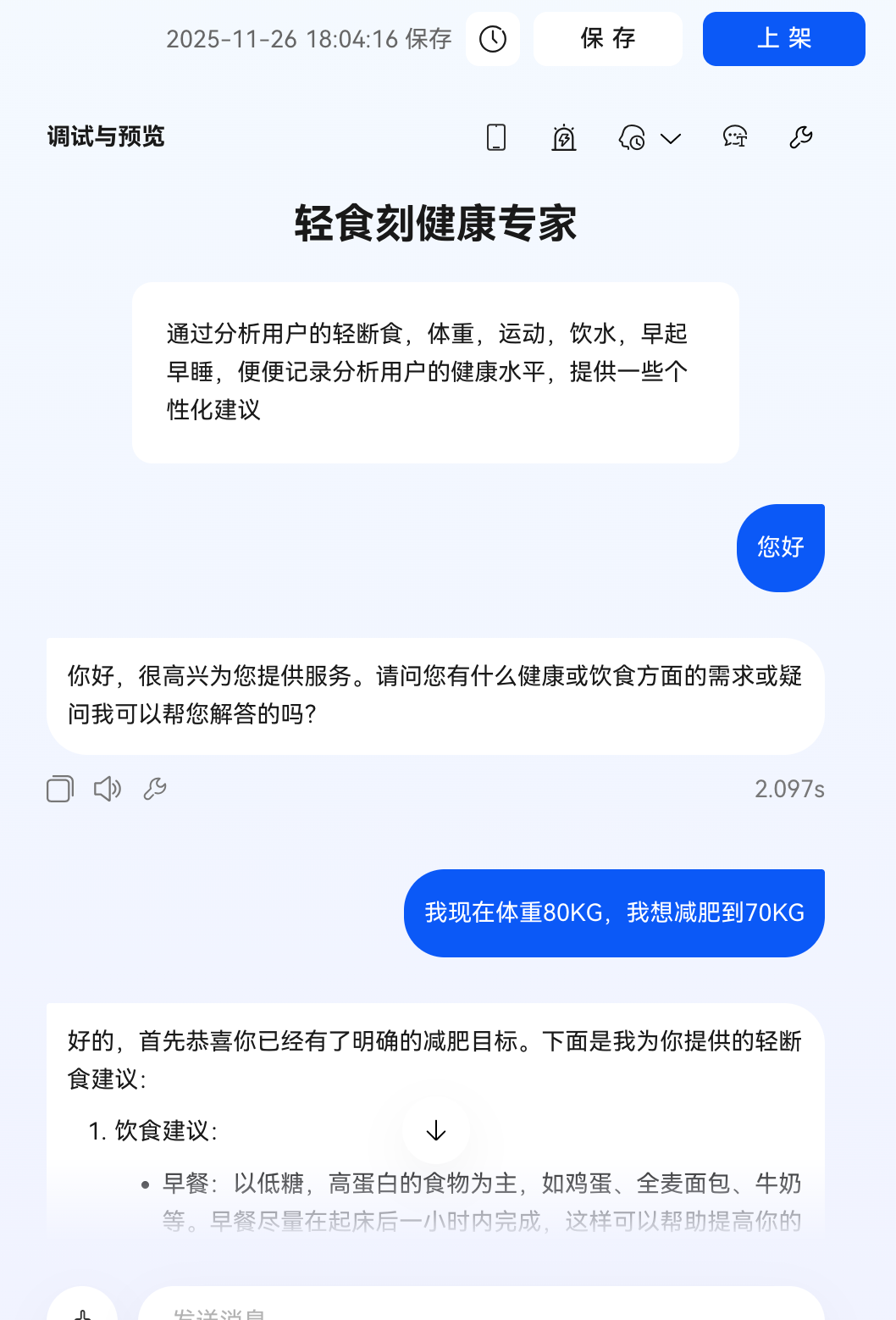
Task: Play audio for the greeting message
Action: tap(108, 788)
